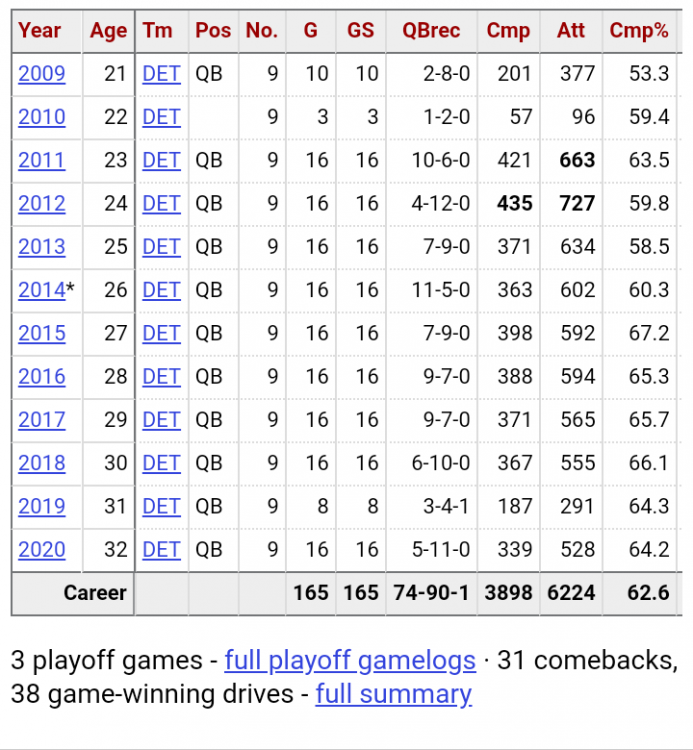Select the 2012 year link

tap(41, 204)
